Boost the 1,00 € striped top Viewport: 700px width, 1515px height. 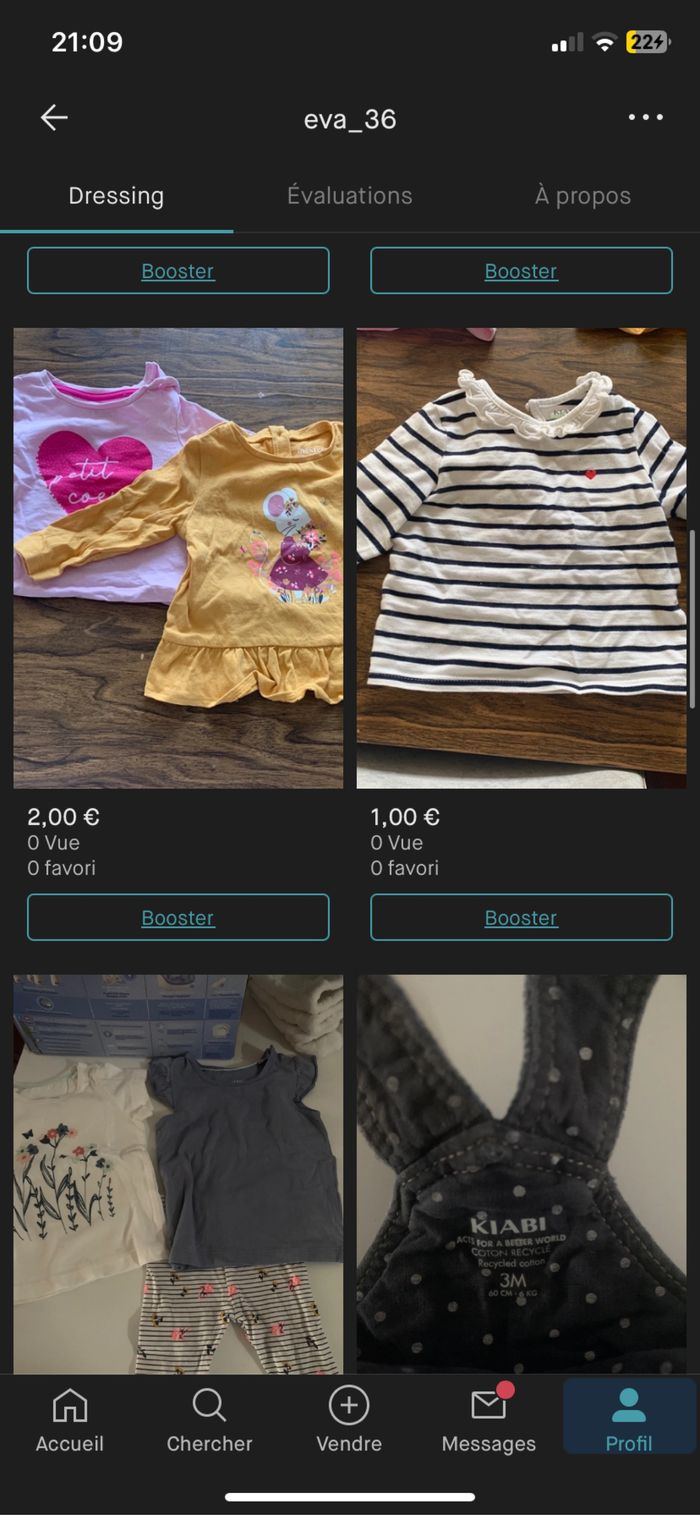pos(521,917)
